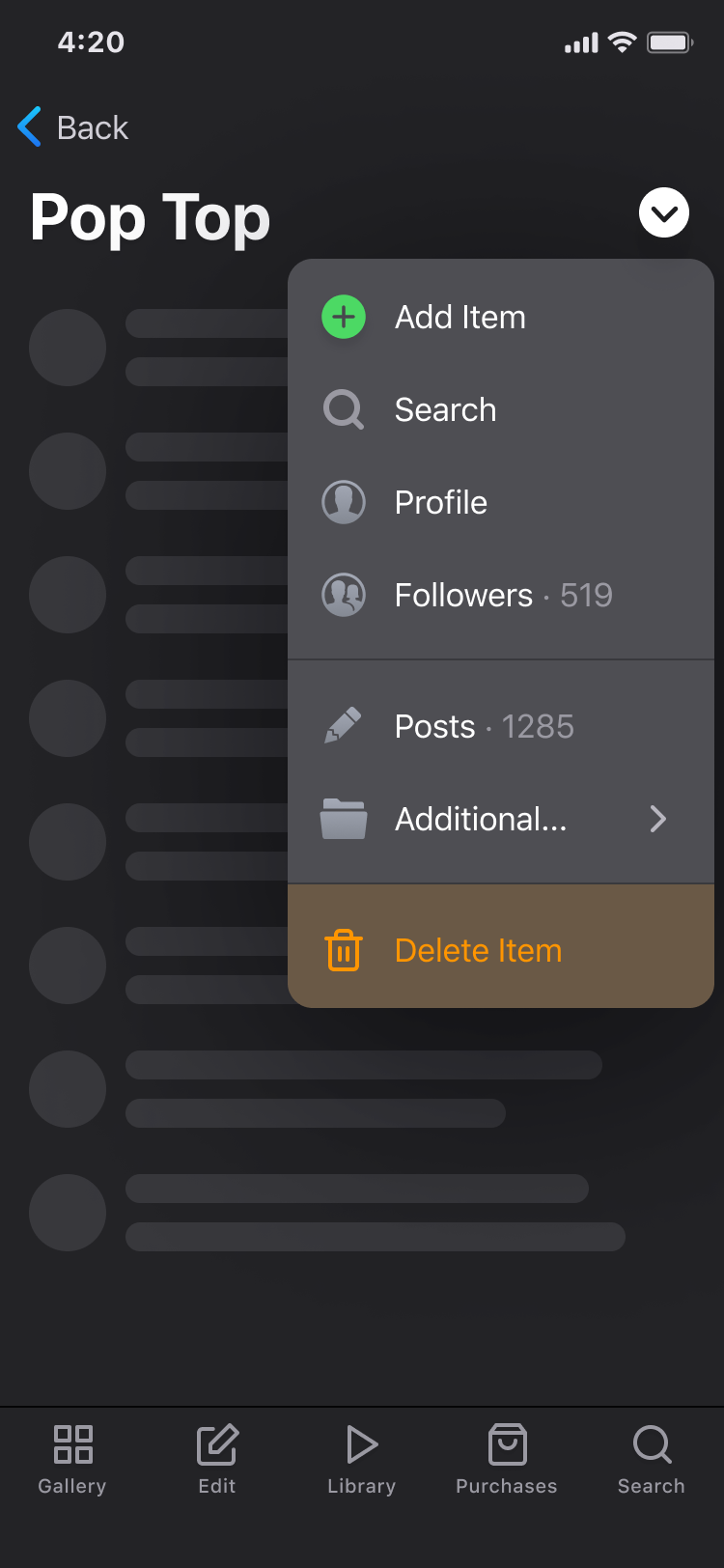Select the Search magnifier icon in the menu

(x=343, y=409)
